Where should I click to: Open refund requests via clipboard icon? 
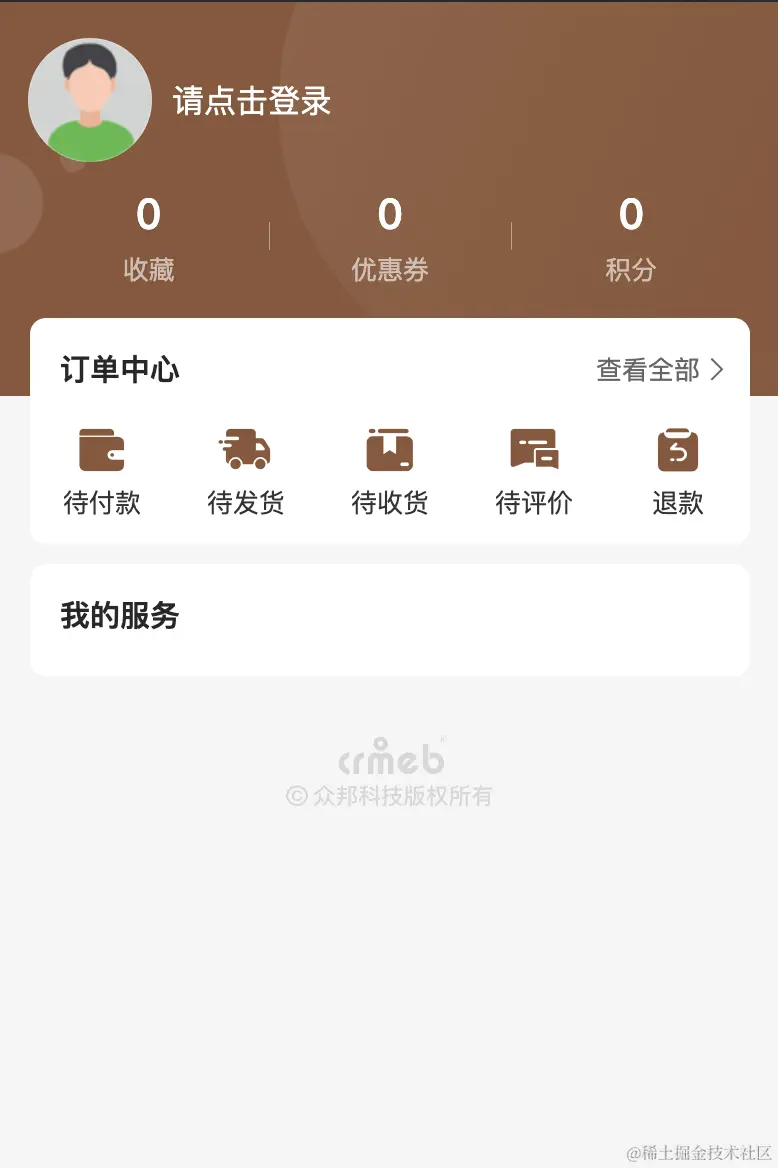pos(677,449)
